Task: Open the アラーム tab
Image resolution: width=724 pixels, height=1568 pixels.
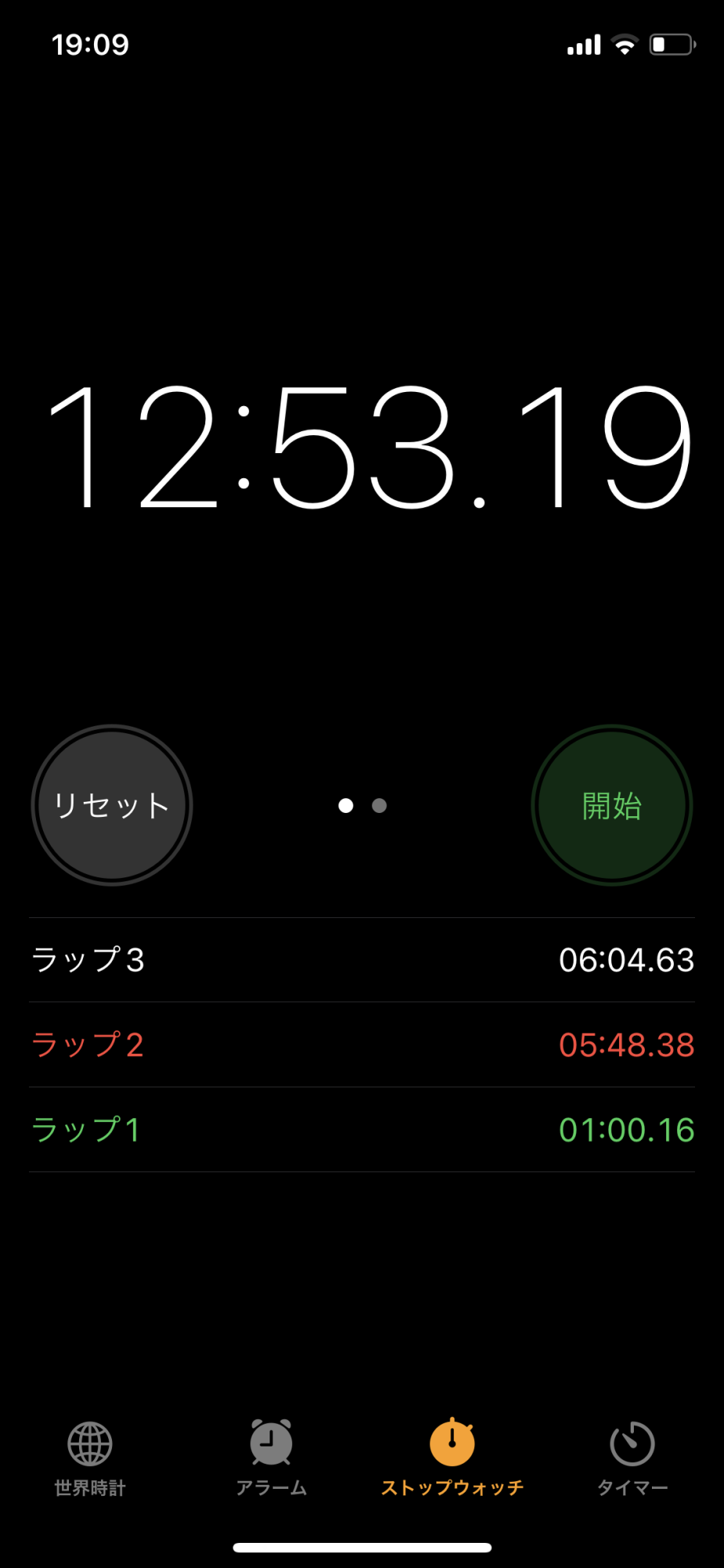Action: point(271,1458)
